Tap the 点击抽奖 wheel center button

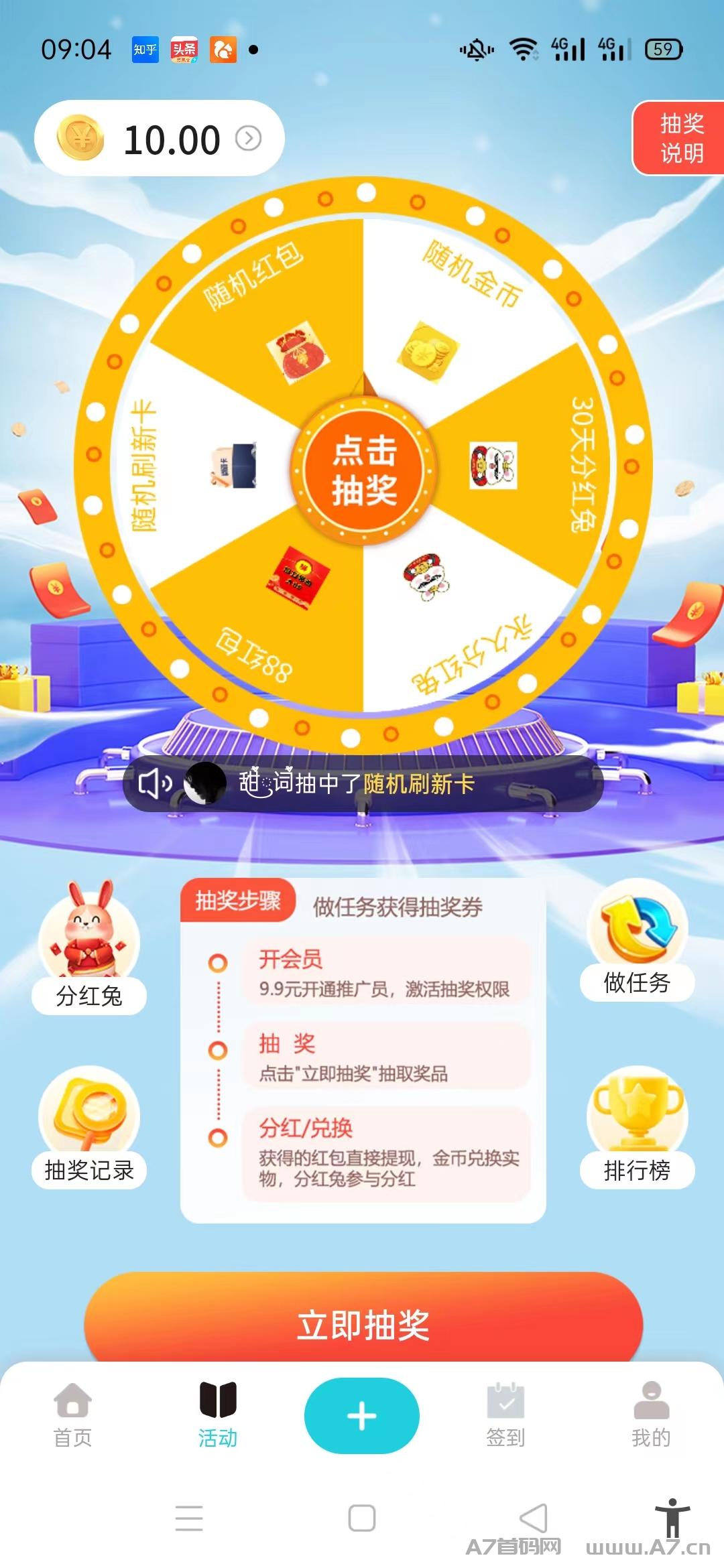(x=363, y=468)
